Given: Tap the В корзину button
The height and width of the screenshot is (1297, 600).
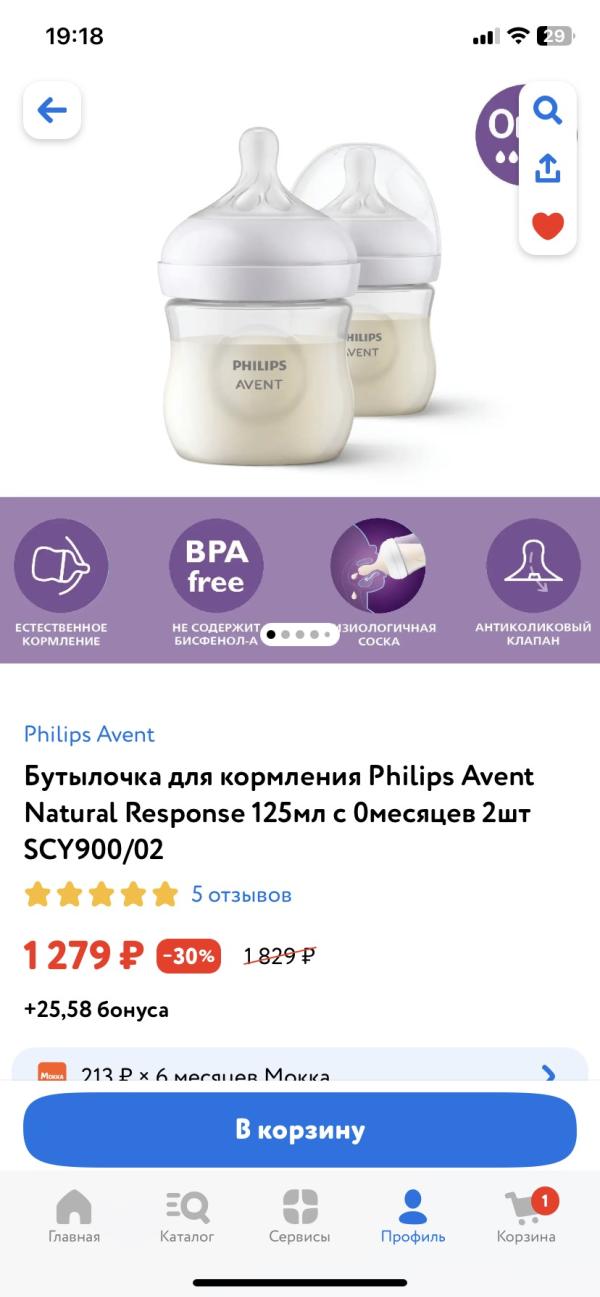Looking at the screenshot, I should (x=300, y=1130).
